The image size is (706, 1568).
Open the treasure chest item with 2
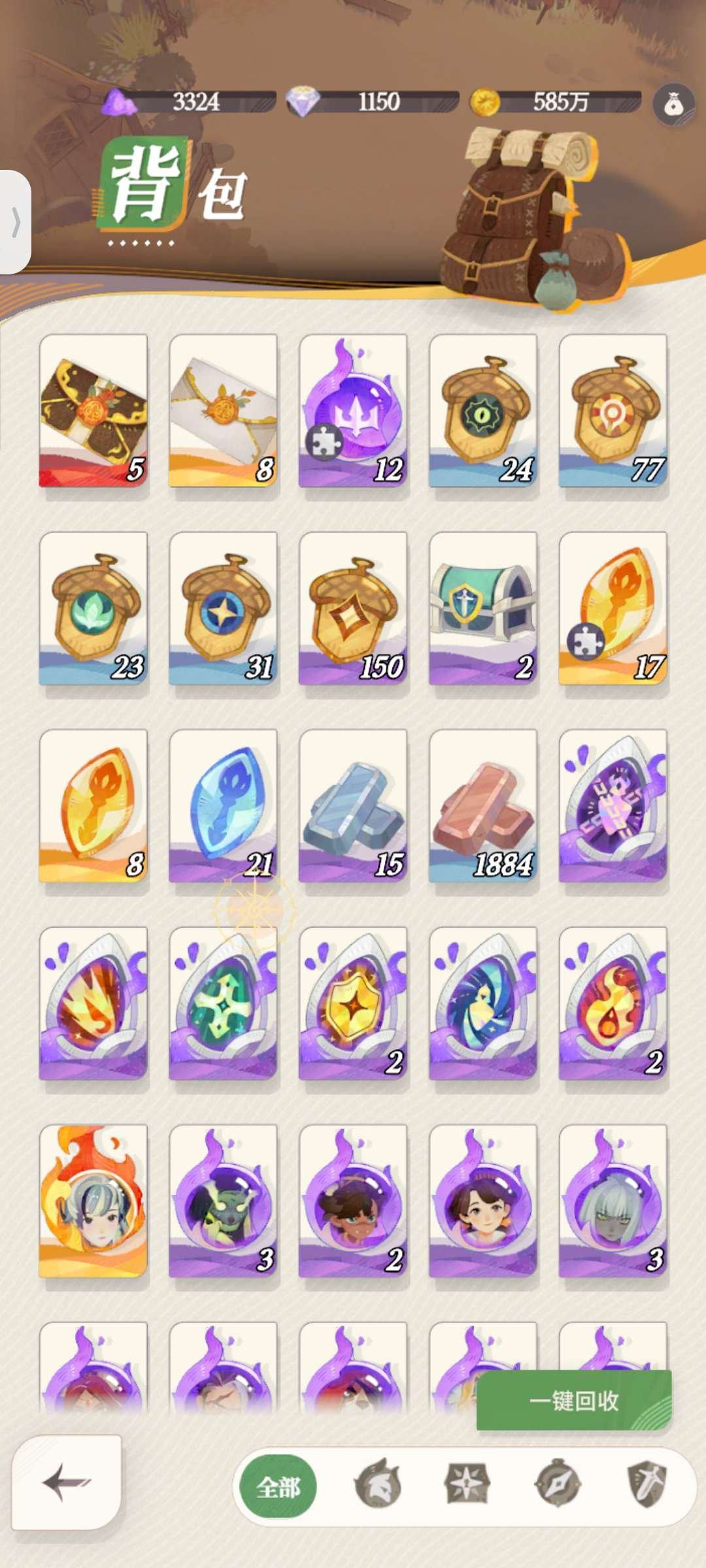[483, 608]
